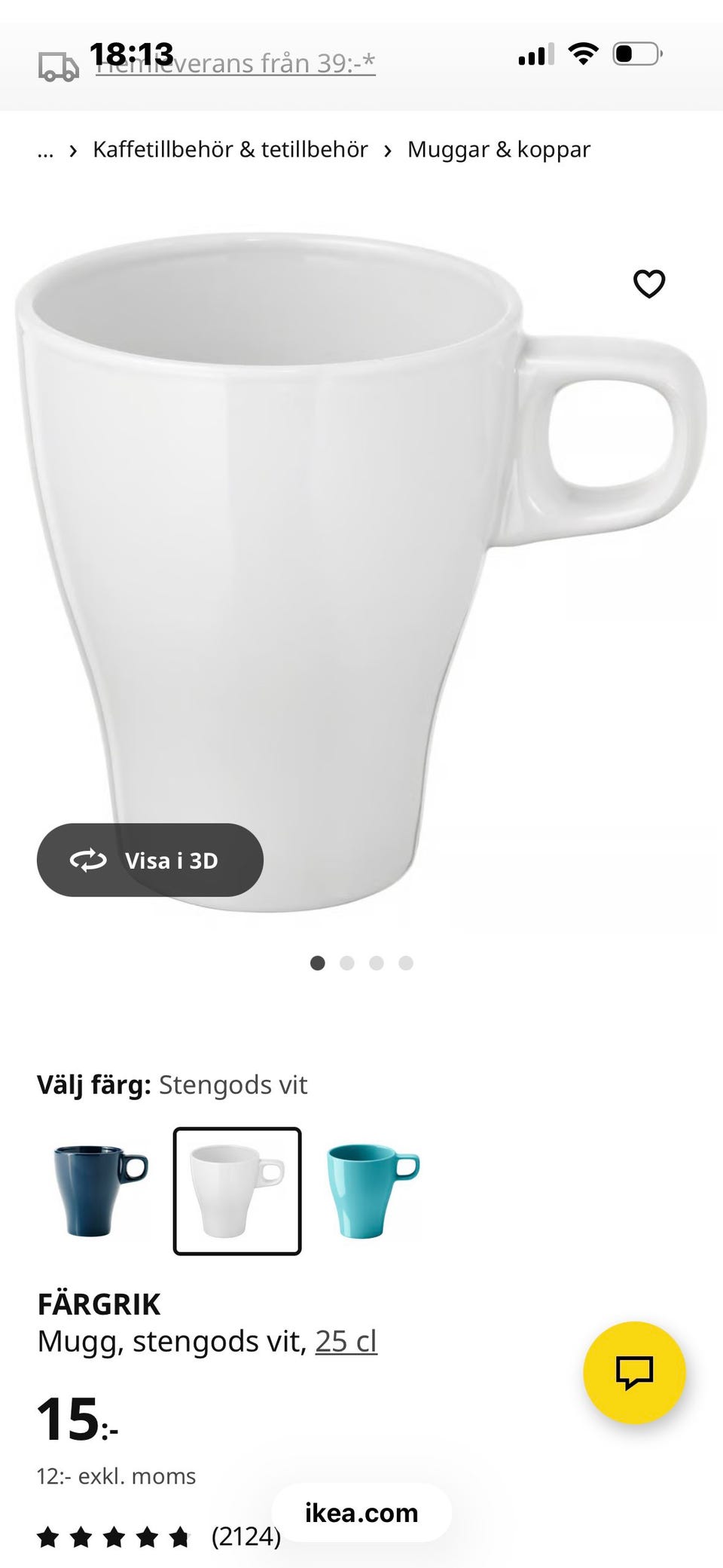Open Kaffetillbehör & tetillbehör breadcrumb
This screenshot has height=1568, width=723.
[230, 149]
